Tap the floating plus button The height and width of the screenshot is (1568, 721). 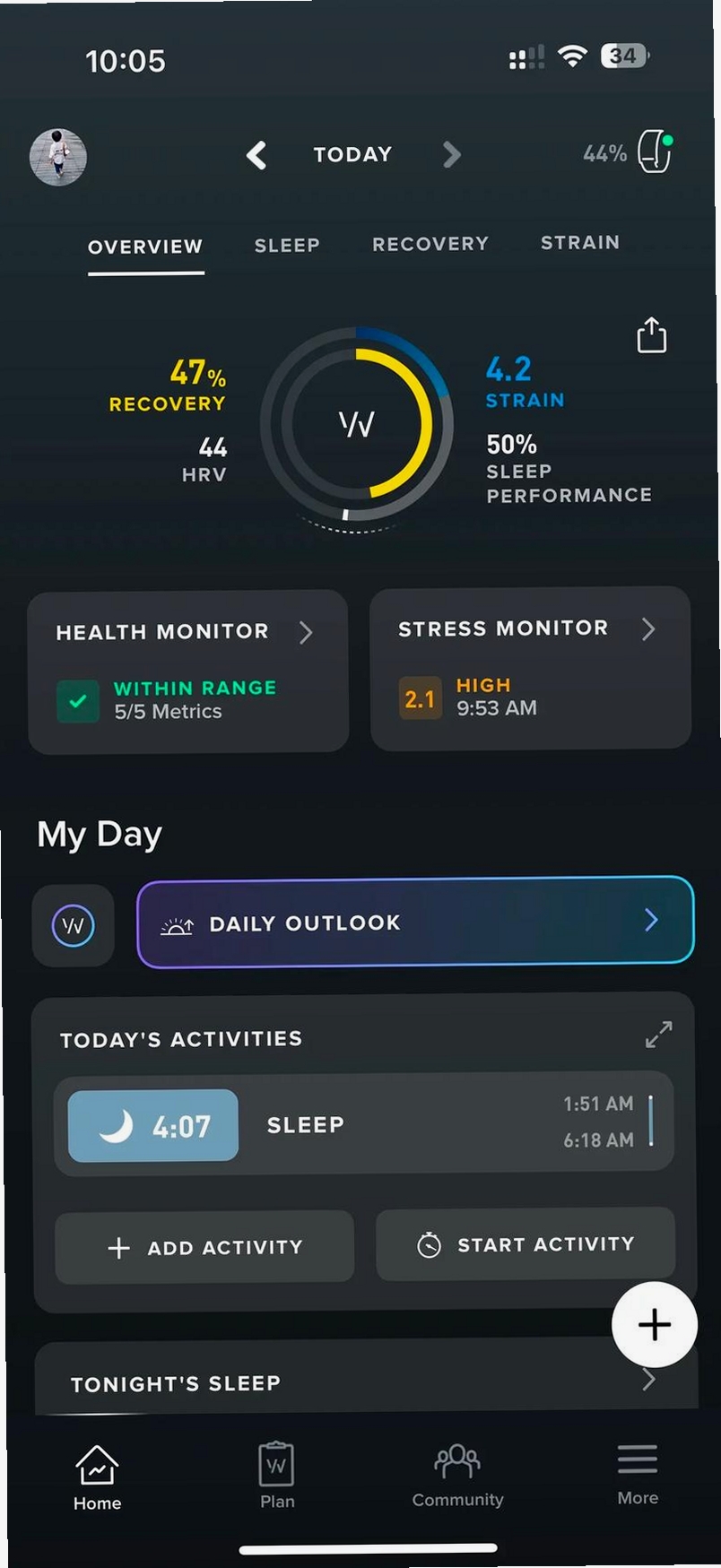655,1324
